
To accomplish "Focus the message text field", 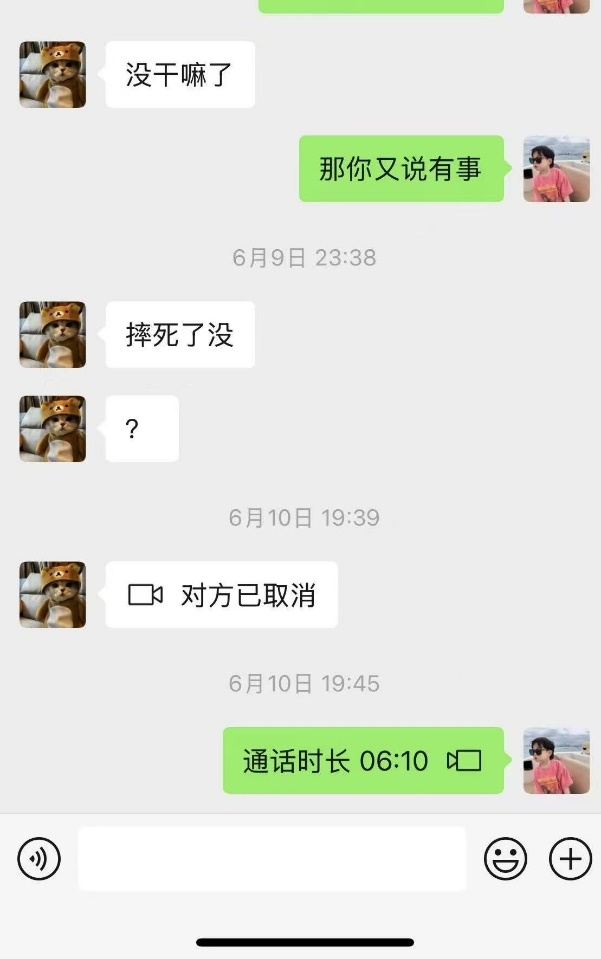I will click(x=272, y=858).
